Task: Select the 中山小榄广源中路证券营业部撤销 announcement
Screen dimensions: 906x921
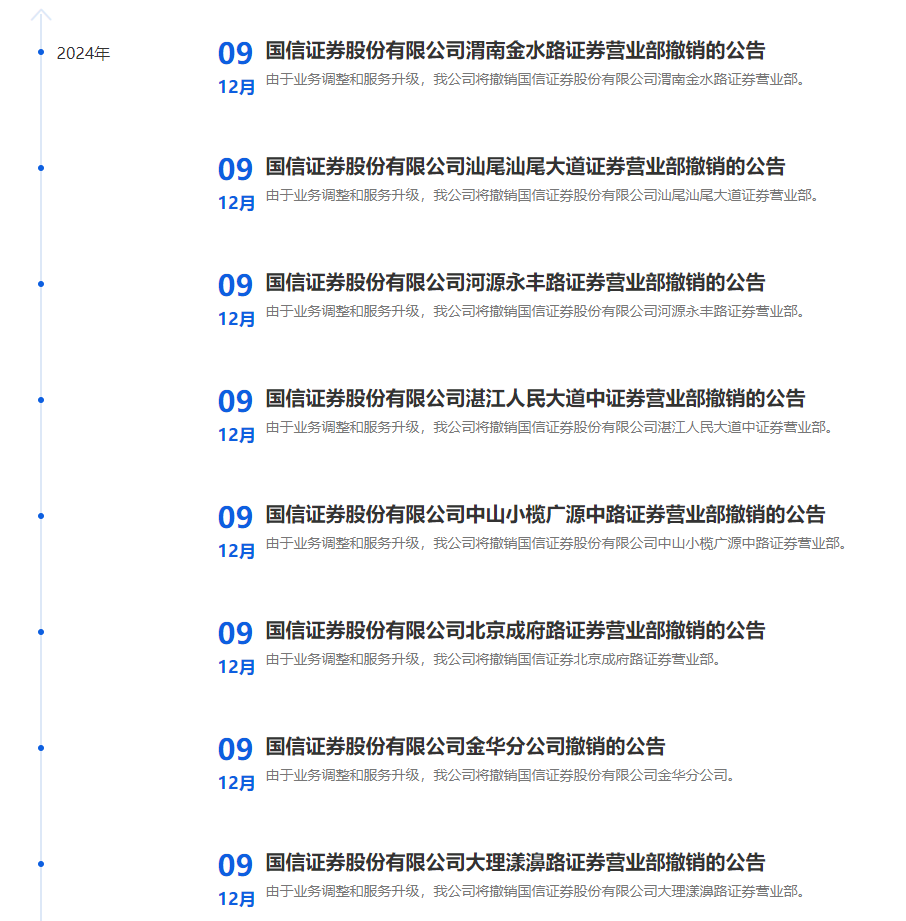Action: 545,514
